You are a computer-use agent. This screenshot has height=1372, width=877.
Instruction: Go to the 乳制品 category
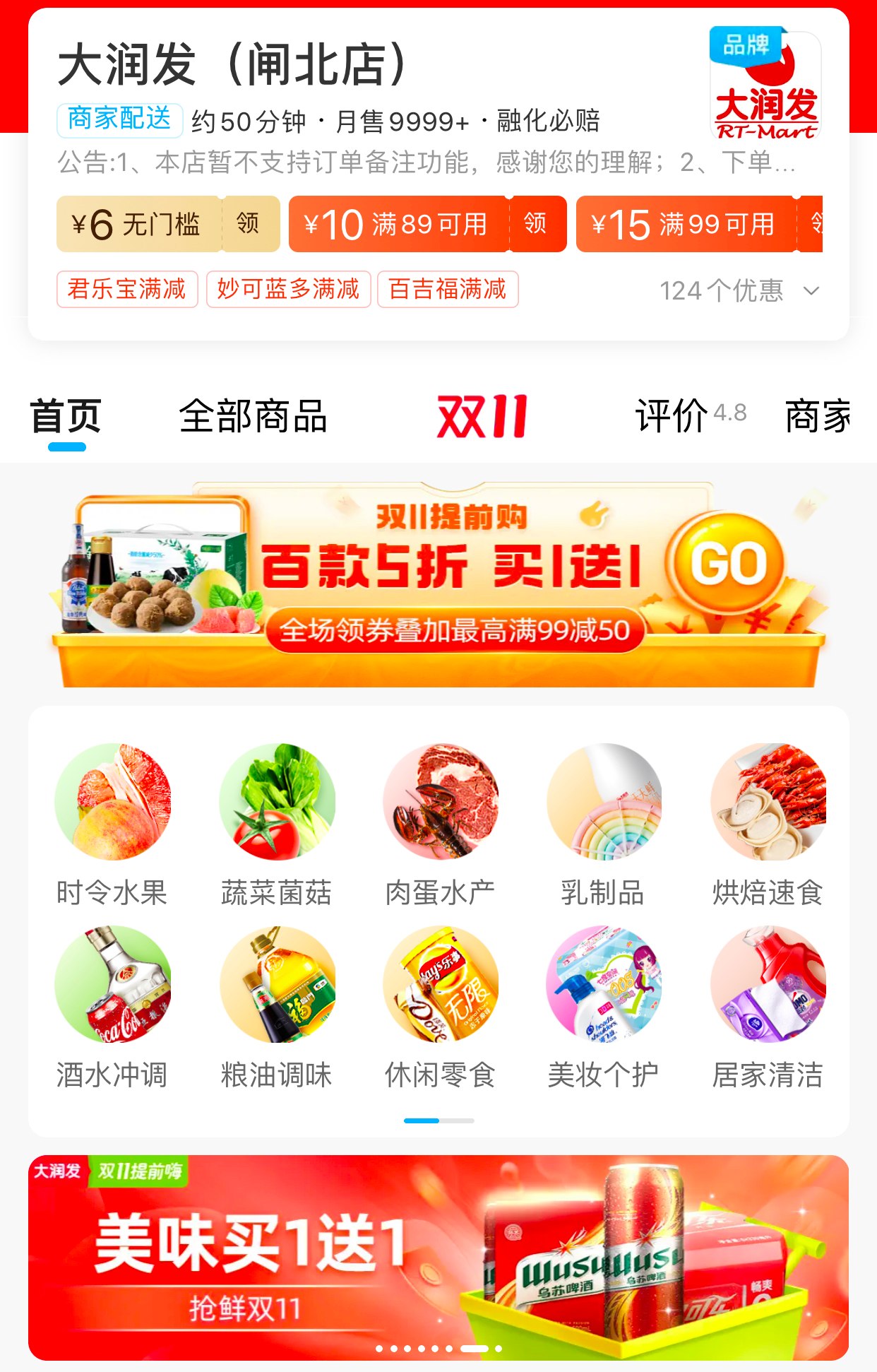click(x=603, y=824)
